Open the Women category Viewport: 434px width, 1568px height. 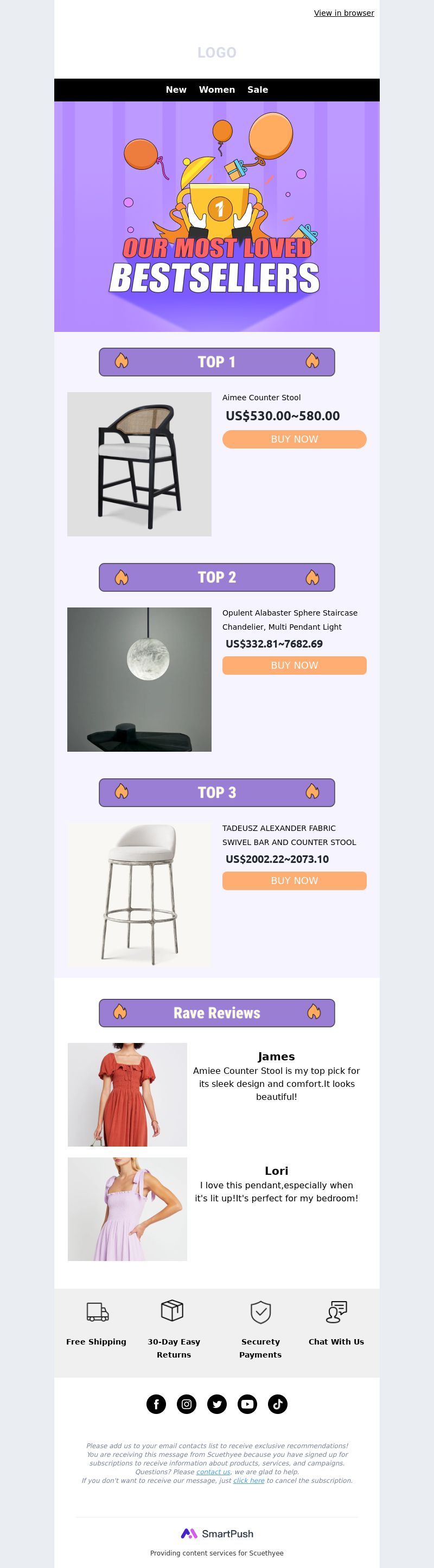point(216,89)
